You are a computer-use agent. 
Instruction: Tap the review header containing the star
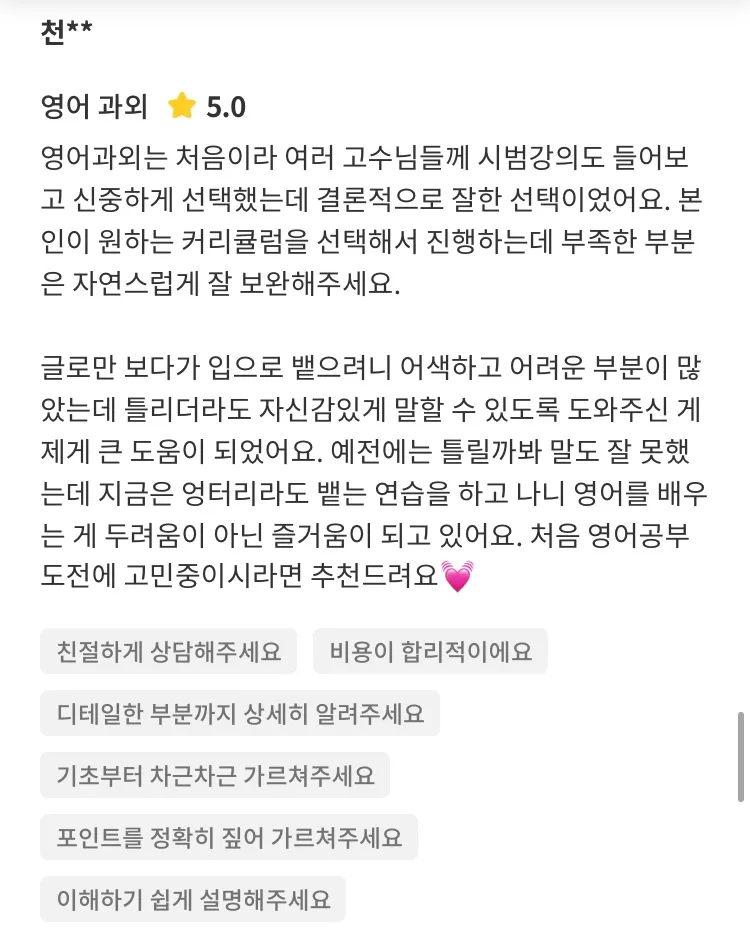coord(140,105)
